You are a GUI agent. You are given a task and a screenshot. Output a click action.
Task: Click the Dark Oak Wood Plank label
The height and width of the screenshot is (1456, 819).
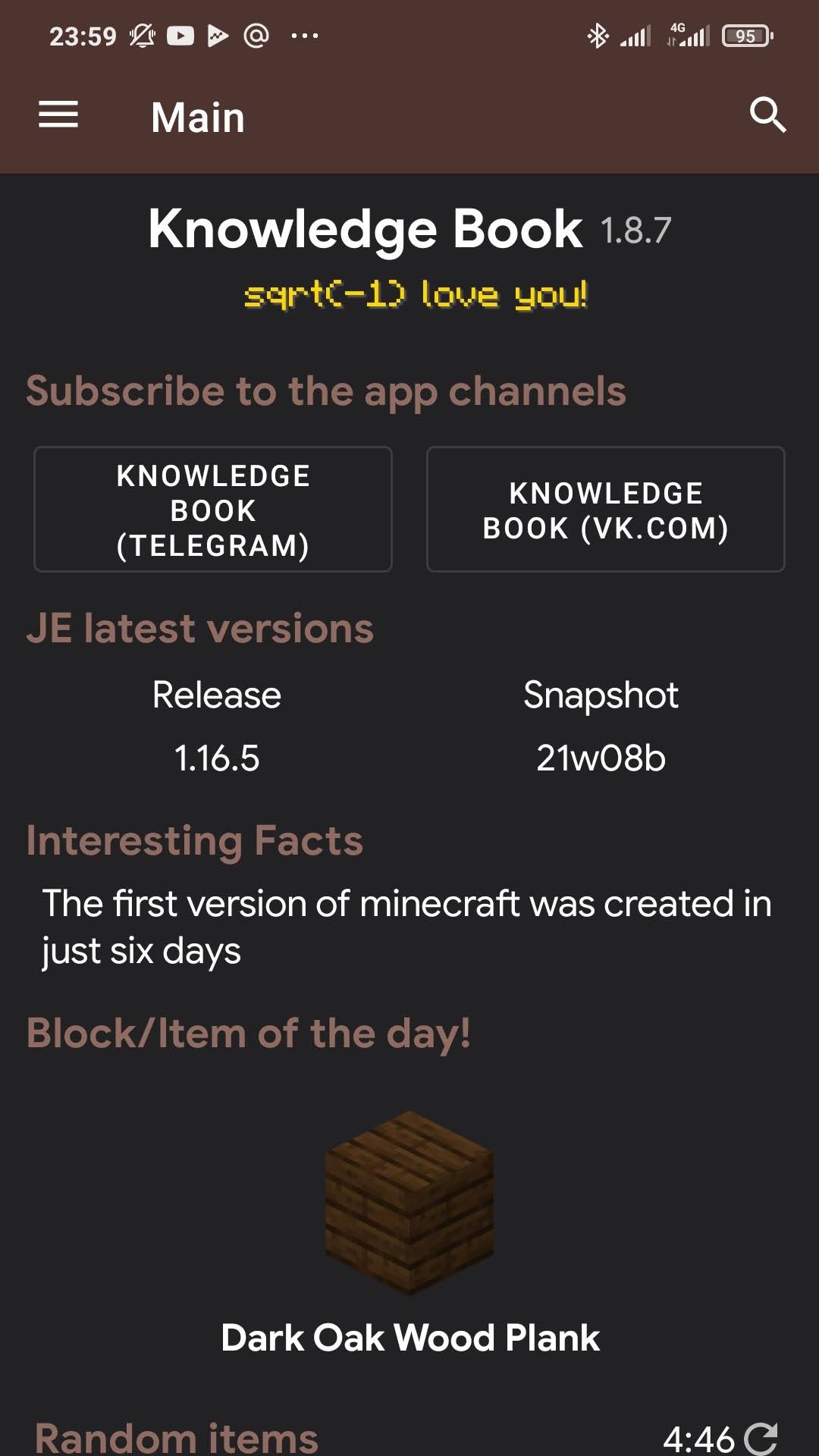[x=409, y=1337]
